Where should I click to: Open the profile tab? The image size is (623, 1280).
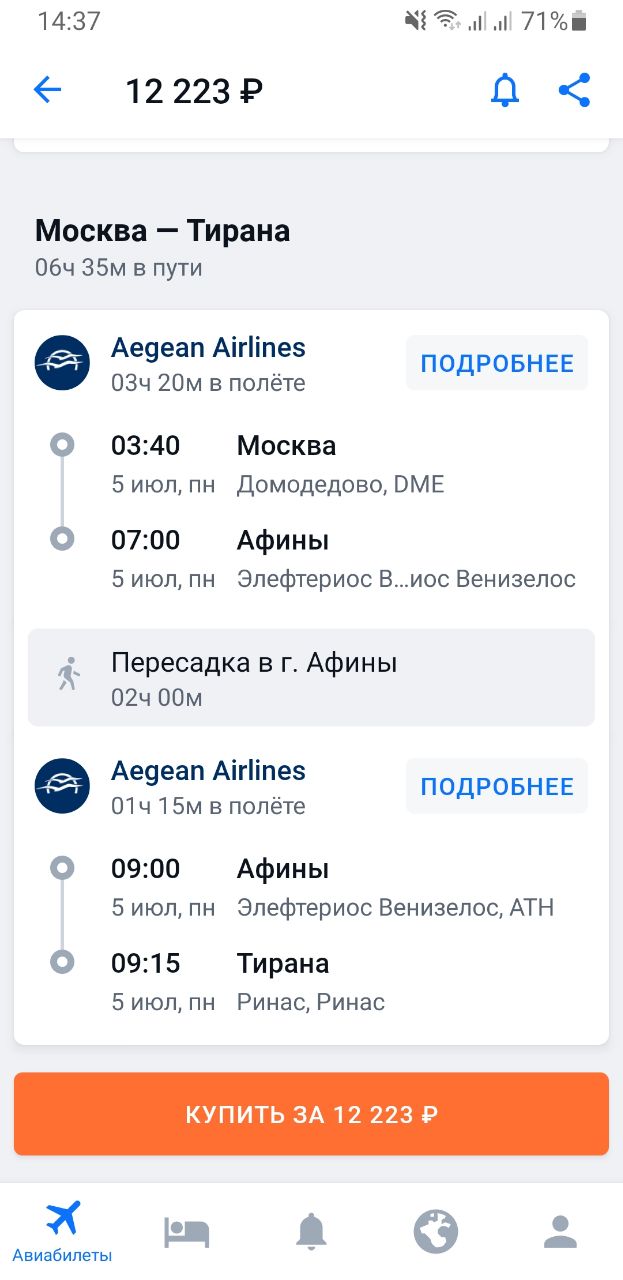561,1231
